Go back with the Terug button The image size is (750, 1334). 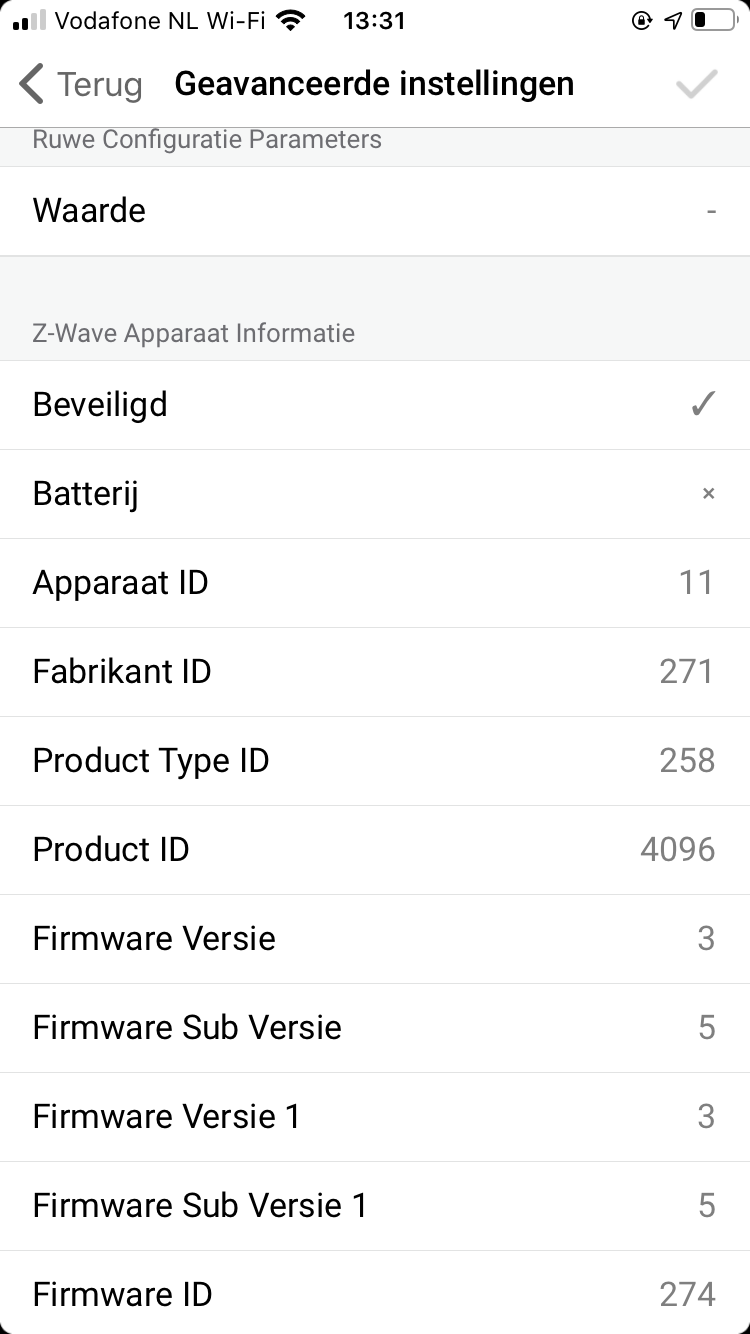click(80, 85)
